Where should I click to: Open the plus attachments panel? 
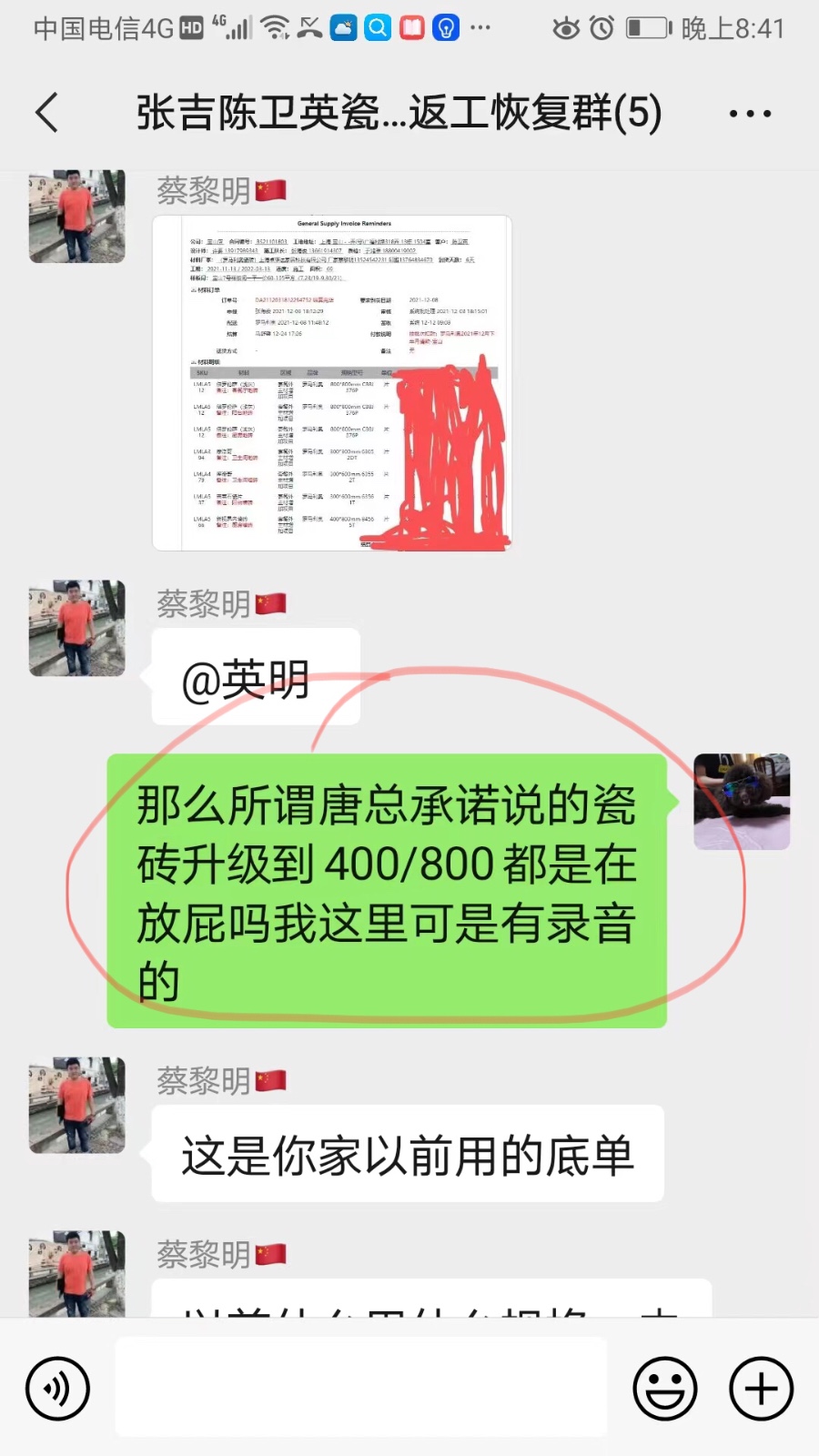[761, 1389]
